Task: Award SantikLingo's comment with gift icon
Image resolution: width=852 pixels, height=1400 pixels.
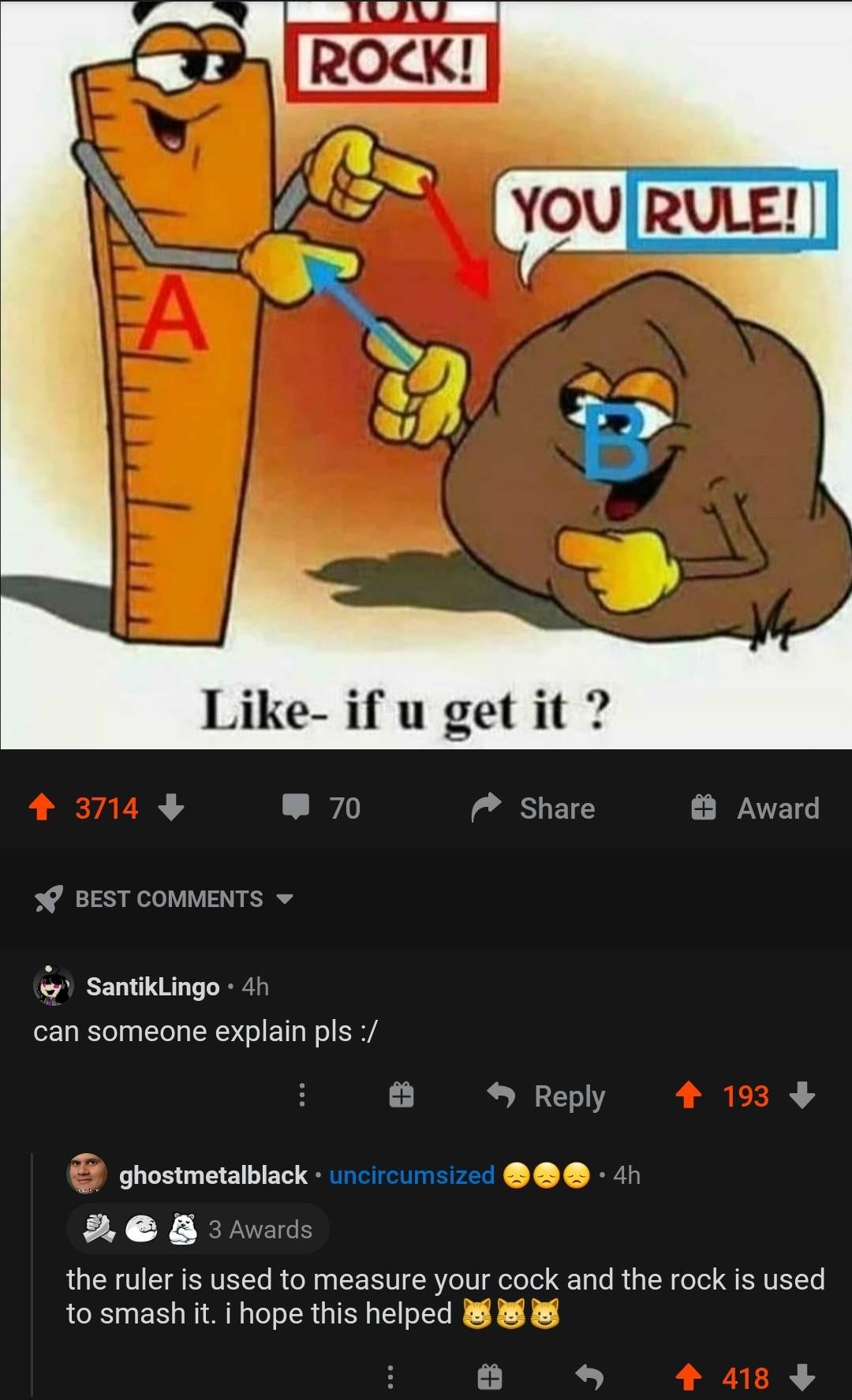Action: pos(401,1095)
